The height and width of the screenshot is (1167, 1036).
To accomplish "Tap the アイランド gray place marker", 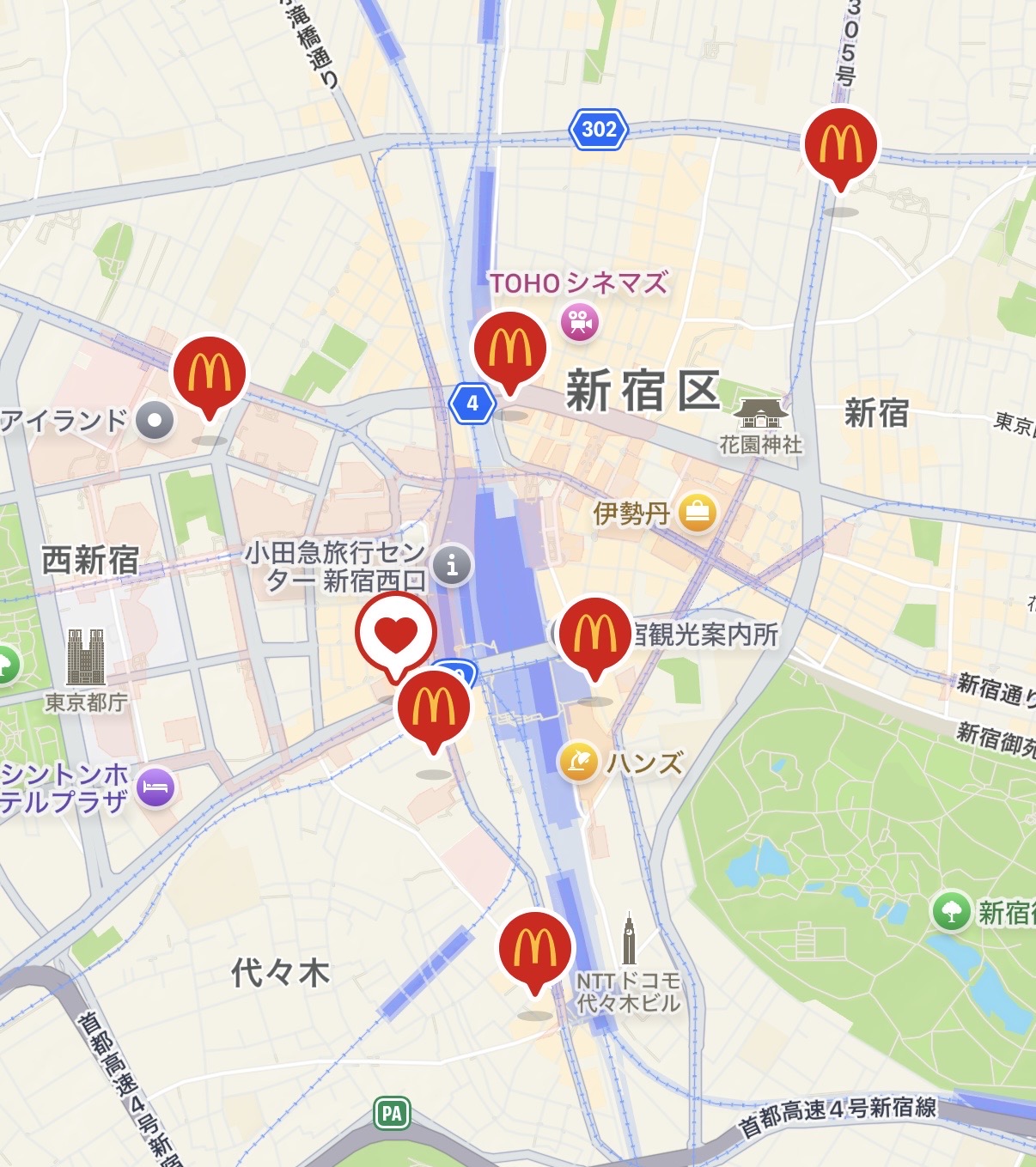I will point(155,421).
